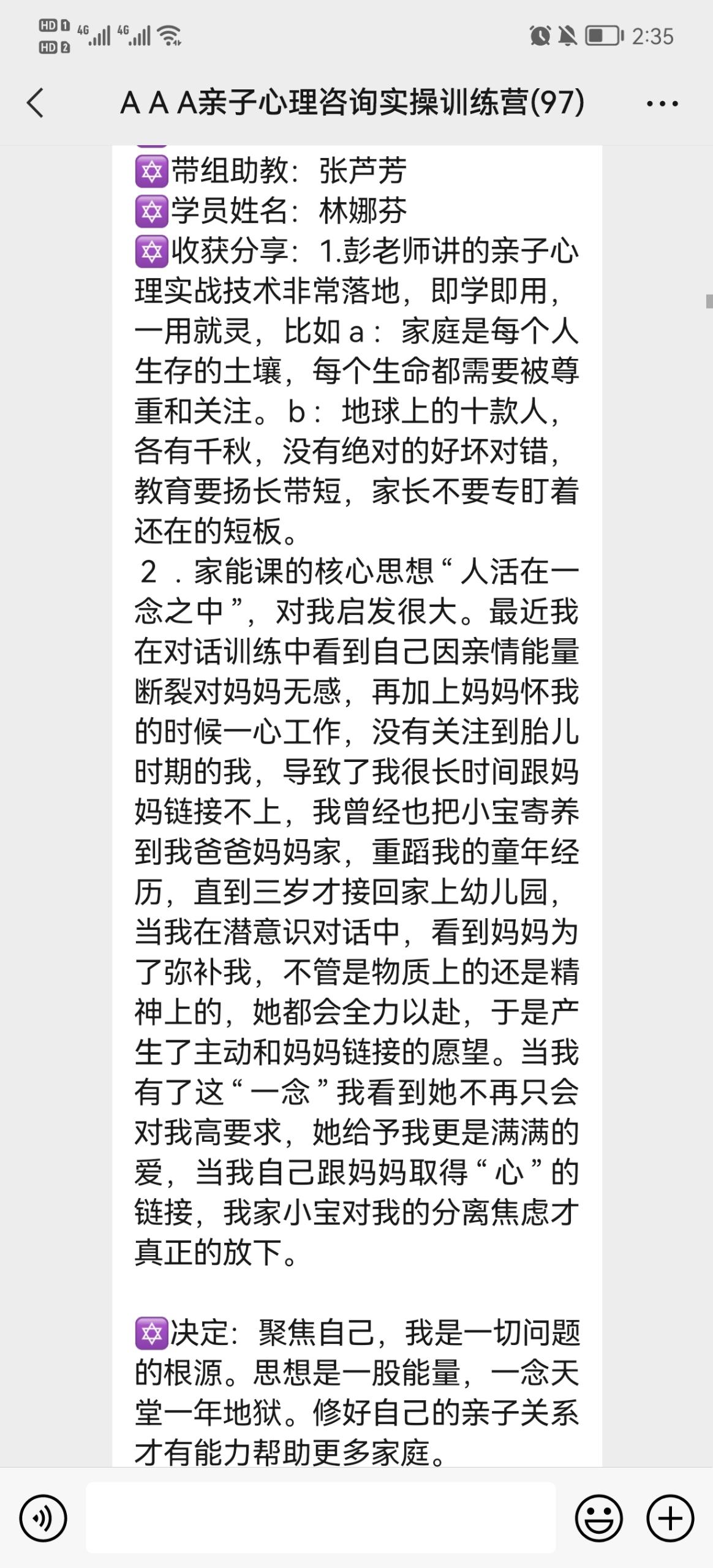The image size is (713, 1568).
Task: Open the emoji sticker panel
Action: tap(598, 1518)
